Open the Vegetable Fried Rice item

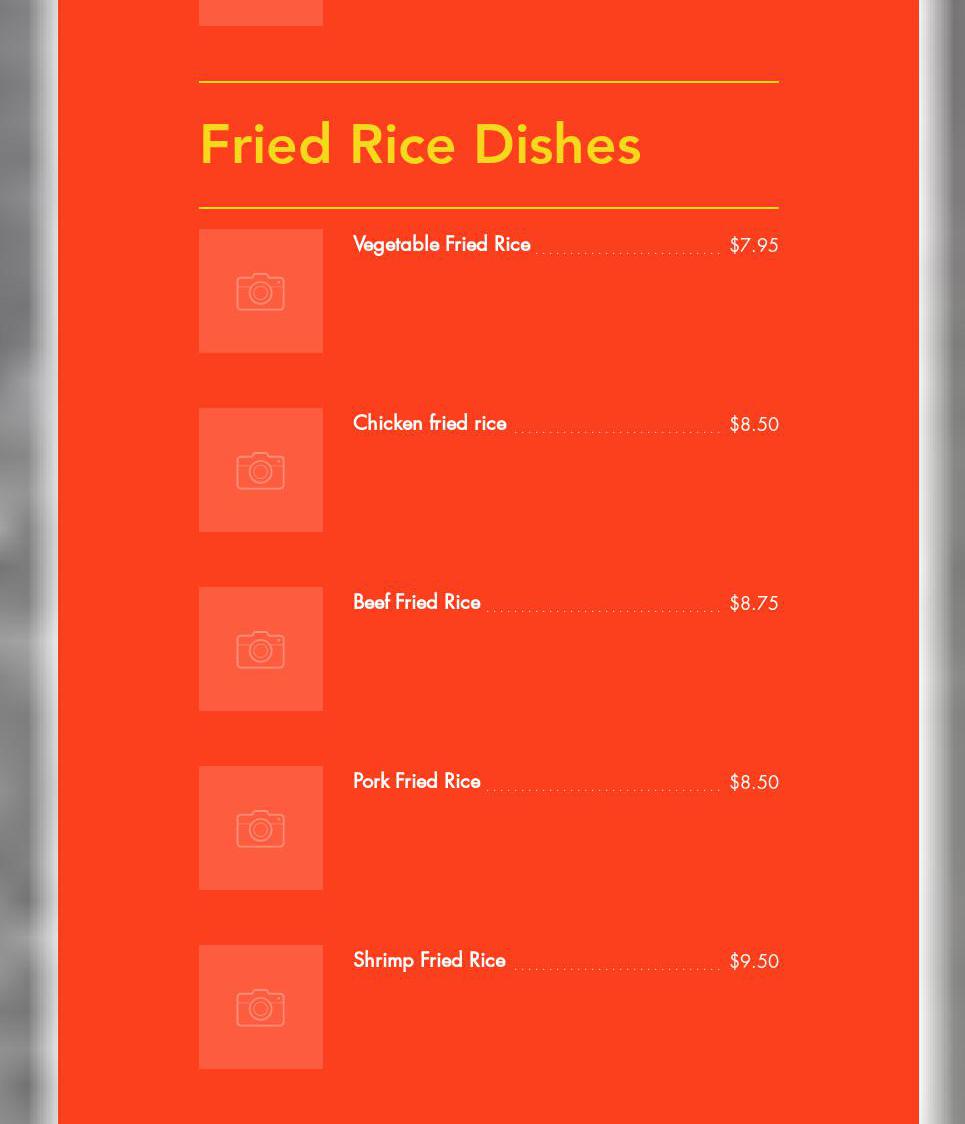click(441, 245)
